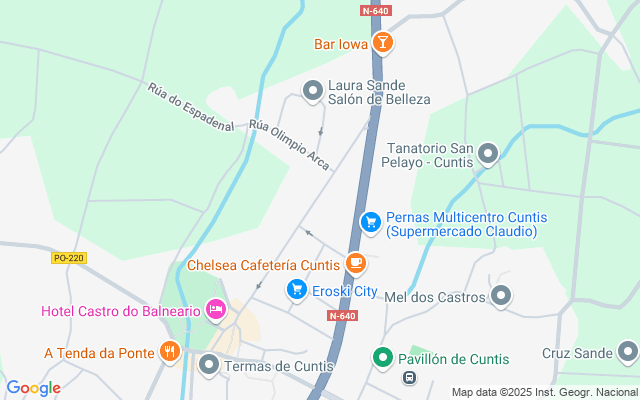Tap Tanatorio San Pelayo - Cuntis marker

[488, 154]
